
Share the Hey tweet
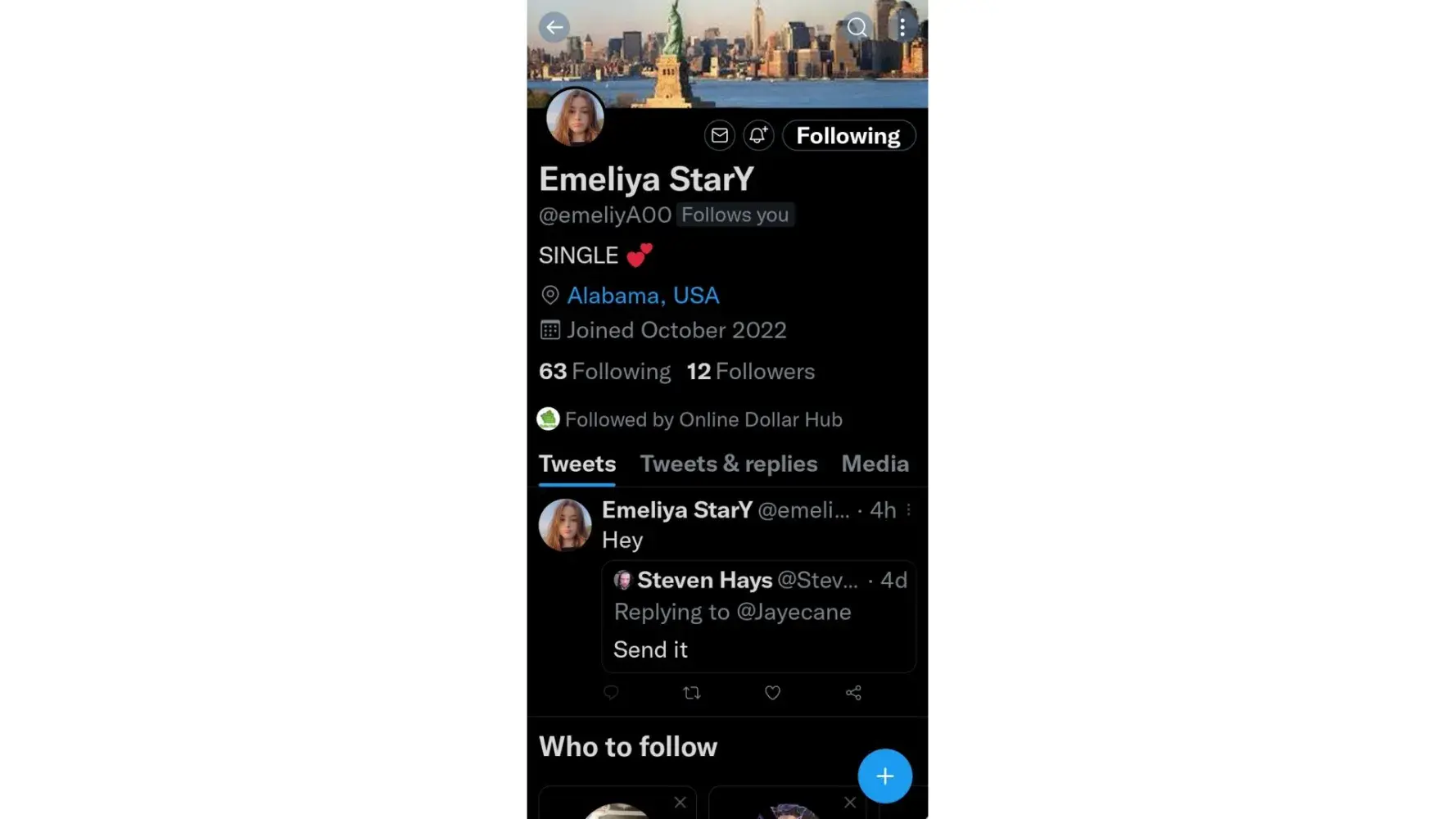click(x=853, y=693)
